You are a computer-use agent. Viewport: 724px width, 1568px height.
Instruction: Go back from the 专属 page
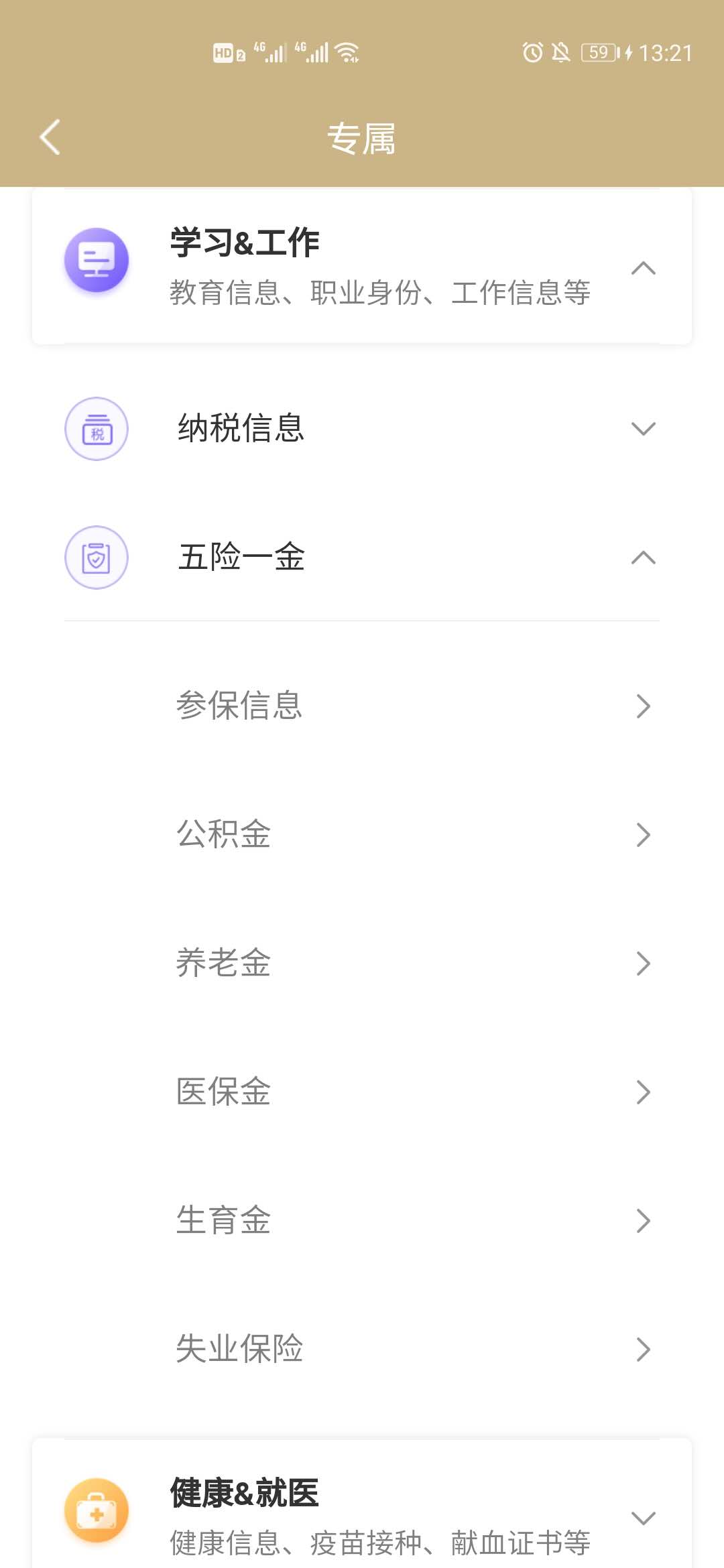click(x=50, y=137)
